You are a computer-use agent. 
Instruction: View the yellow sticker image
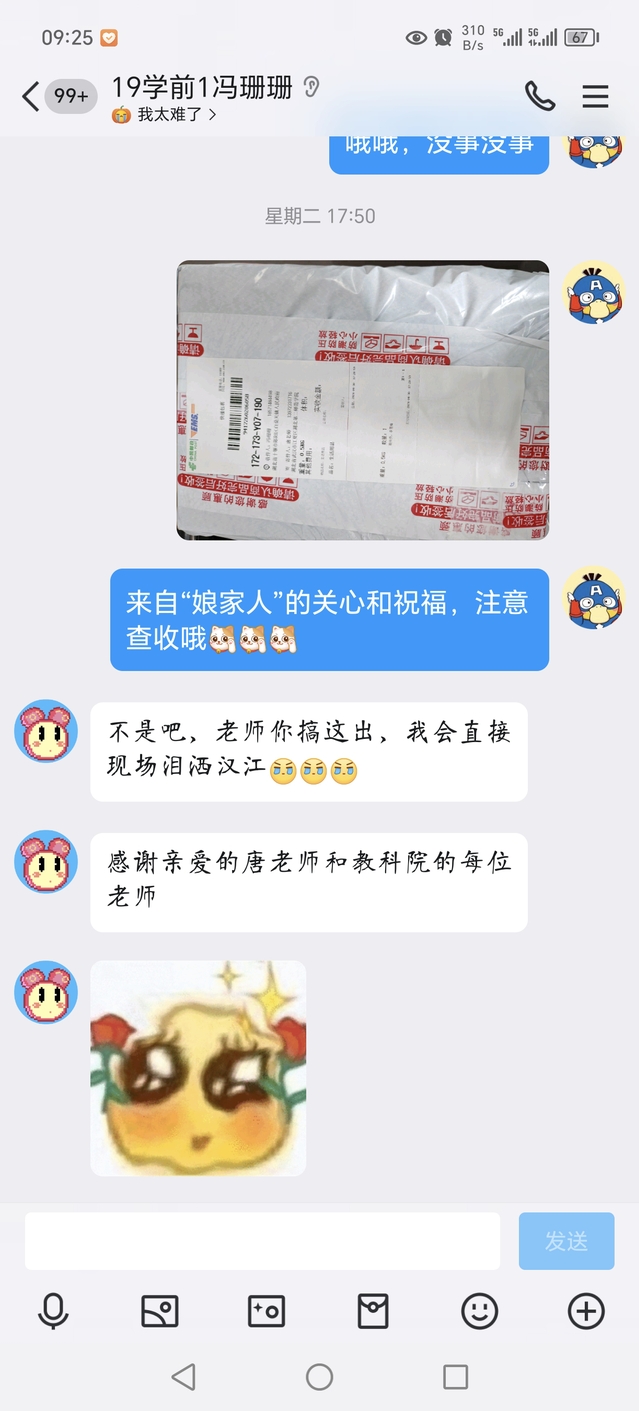[198, 1067]
